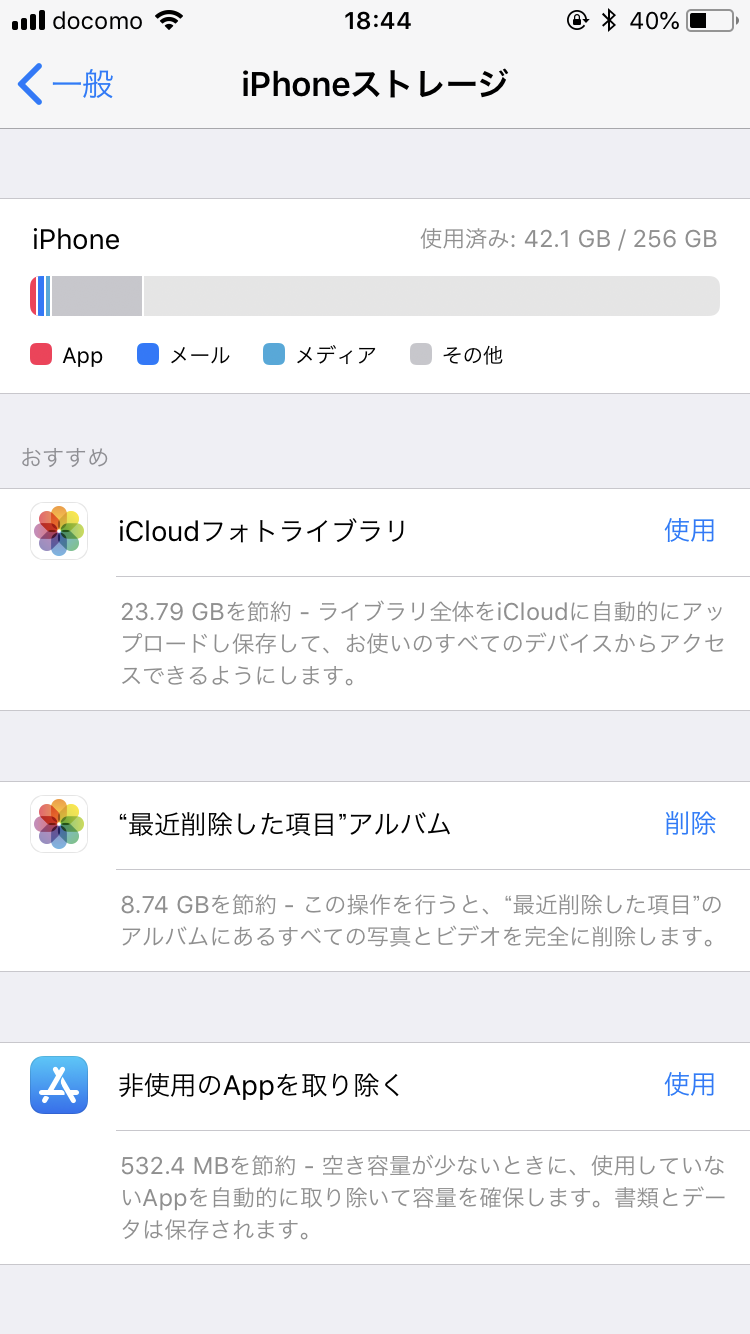The width and height of the screenshot is (750, 1334).
Task: Tap 削除 for 最近削除した項目 album
Action: (x=690, y=823)
